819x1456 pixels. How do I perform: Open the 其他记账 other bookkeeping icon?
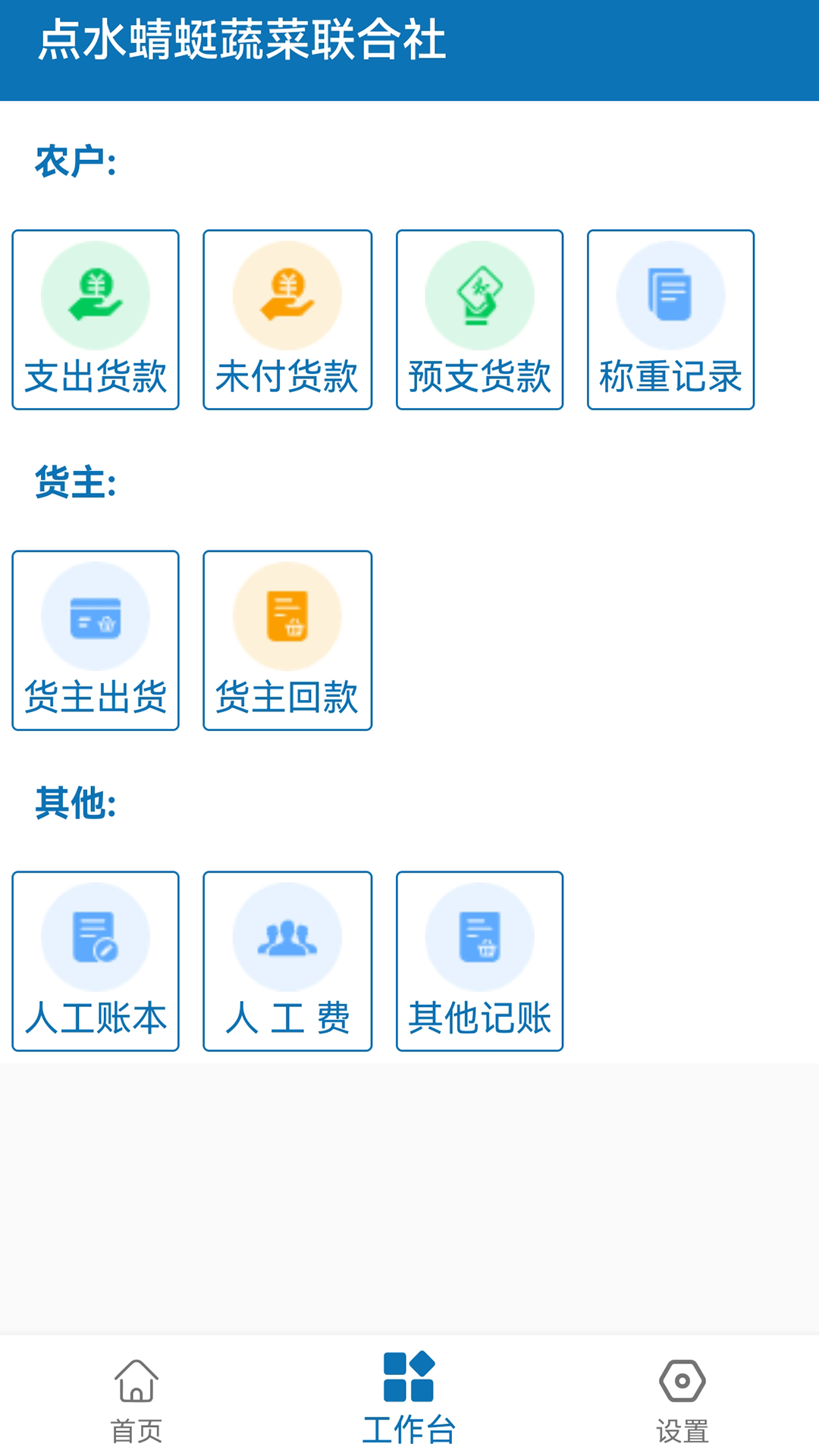(480, 937)
